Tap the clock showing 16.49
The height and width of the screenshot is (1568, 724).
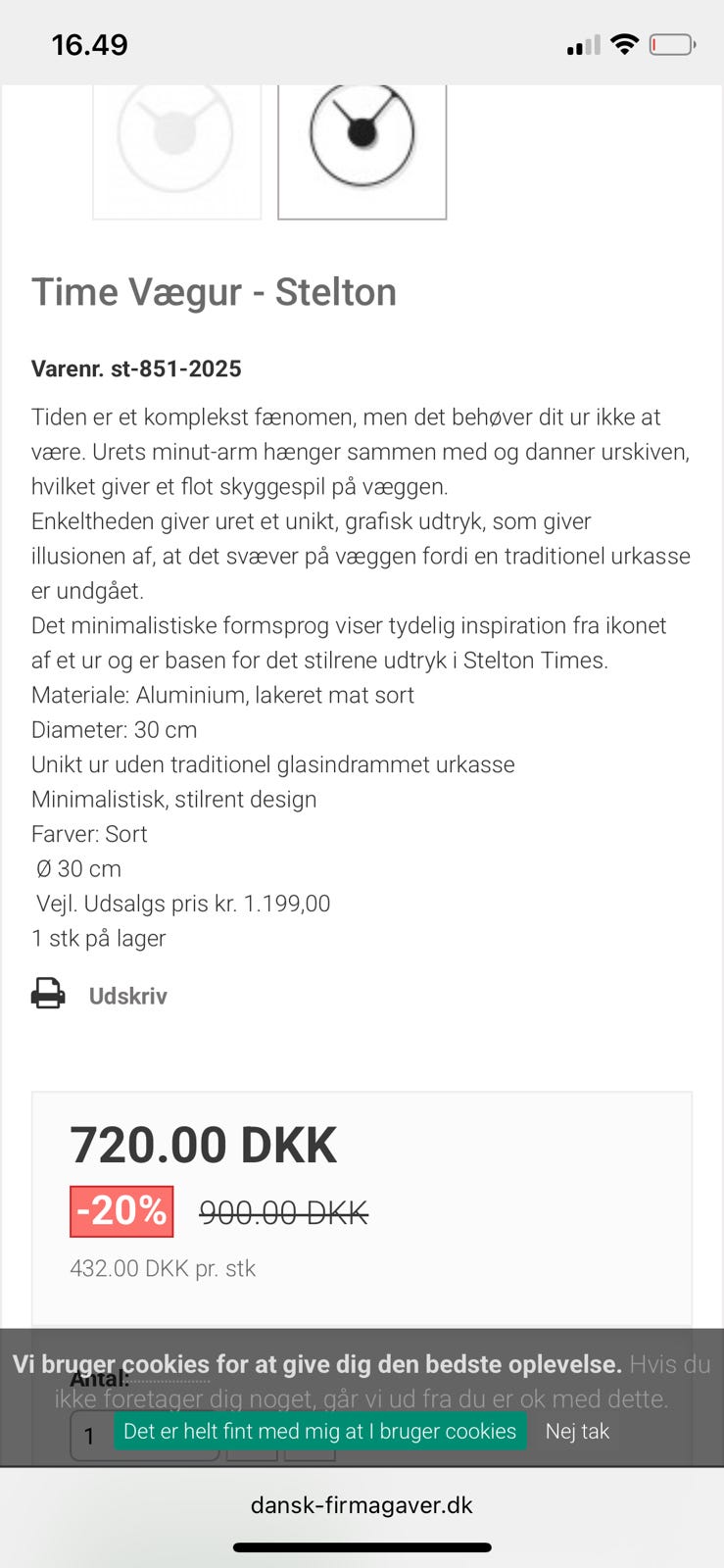point(90,43)
